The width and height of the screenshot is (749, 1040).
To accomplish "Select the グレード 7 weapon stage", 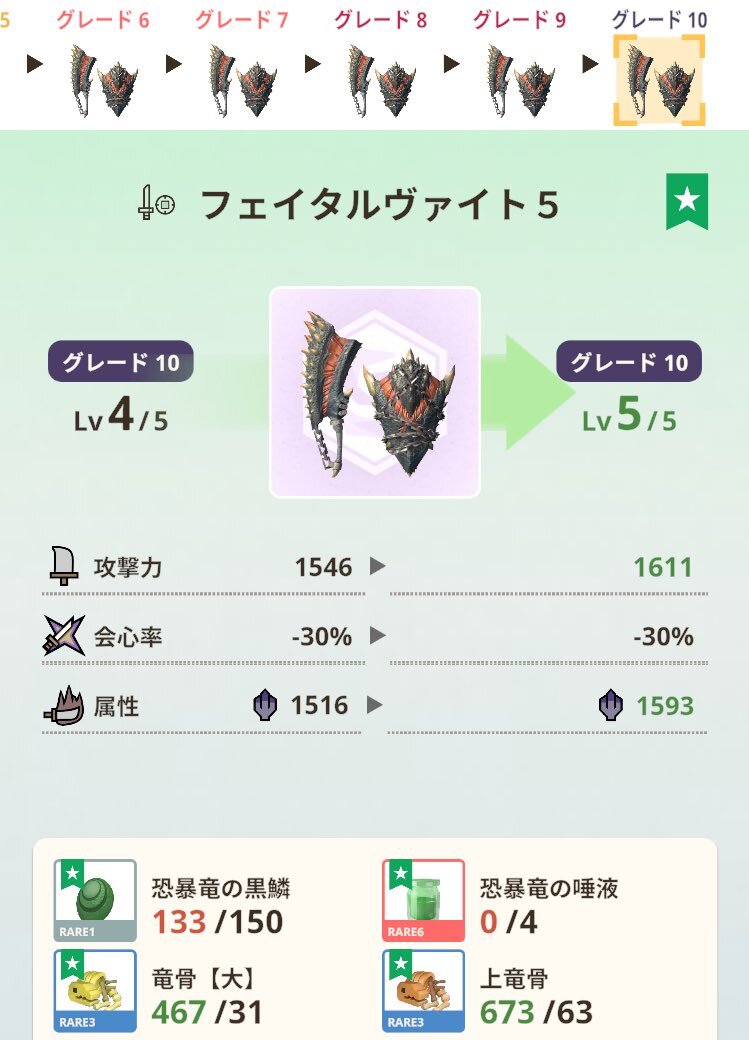I will tap(242, 78).
